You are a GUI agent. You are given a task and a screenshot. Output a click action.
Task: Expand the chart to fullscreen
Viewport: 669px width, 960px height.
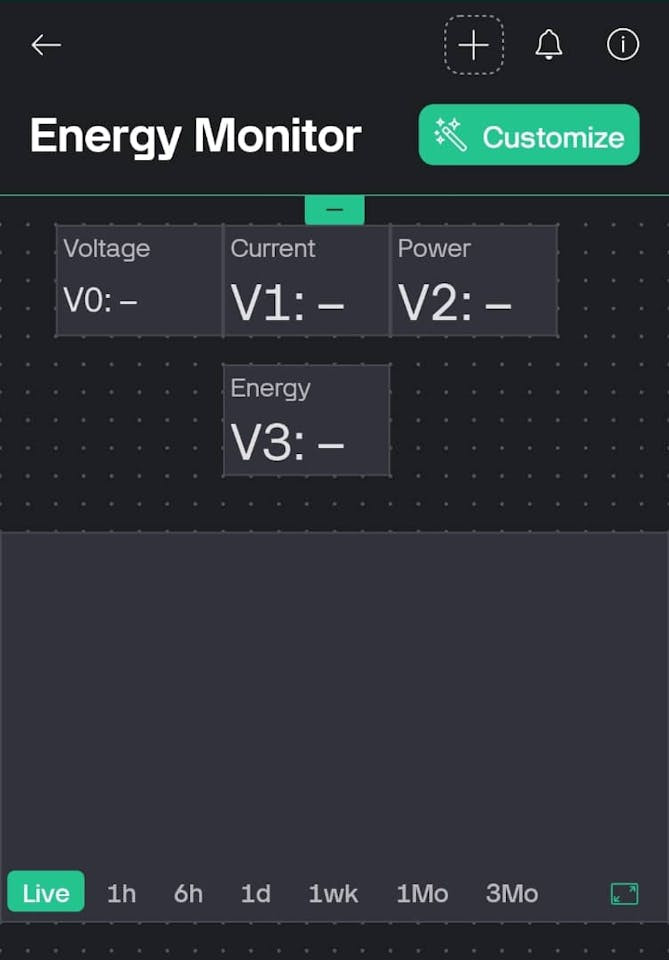624,893
